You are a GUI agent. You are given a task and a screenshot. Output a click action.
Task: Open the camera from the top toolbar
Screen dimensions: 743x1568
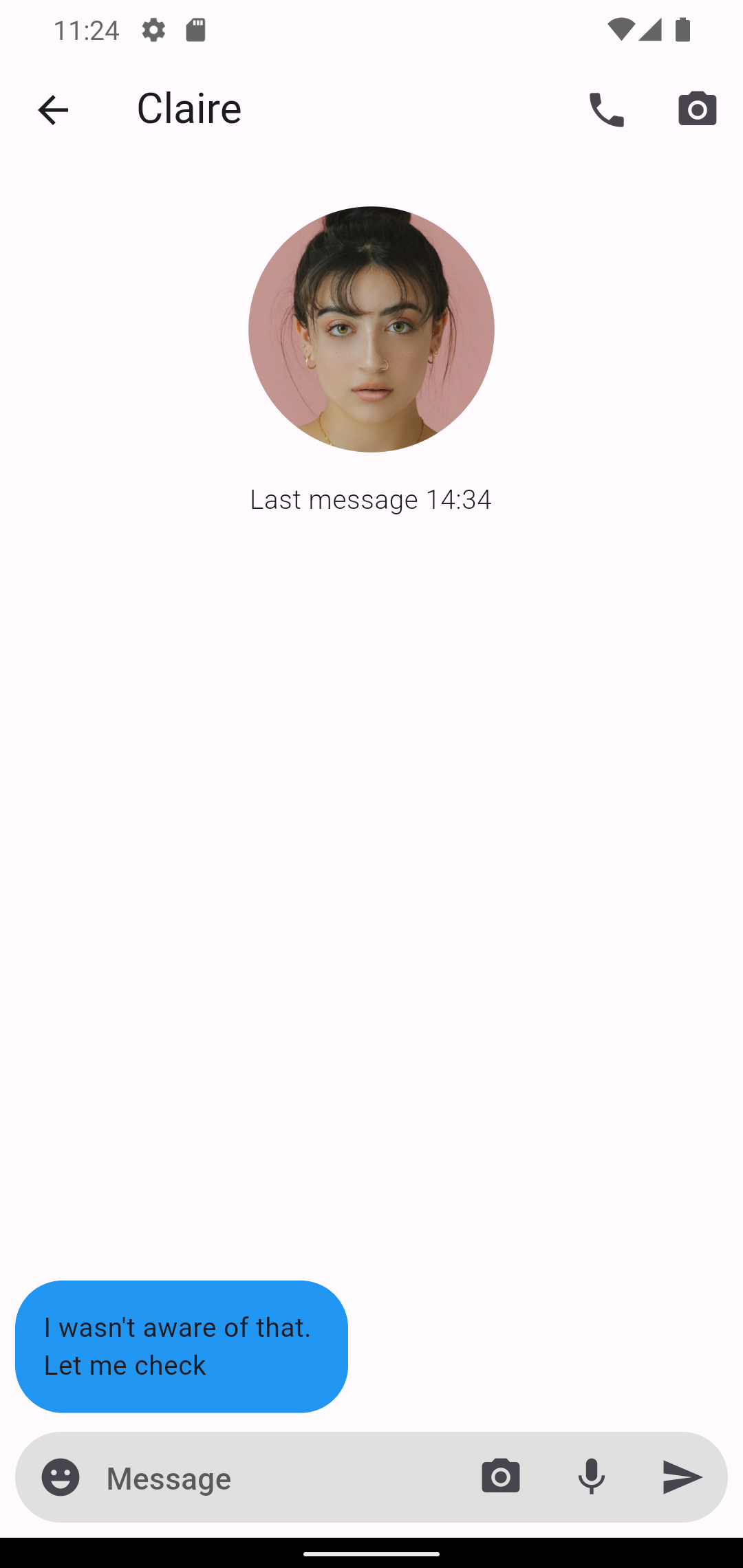(x=696, y=109)
